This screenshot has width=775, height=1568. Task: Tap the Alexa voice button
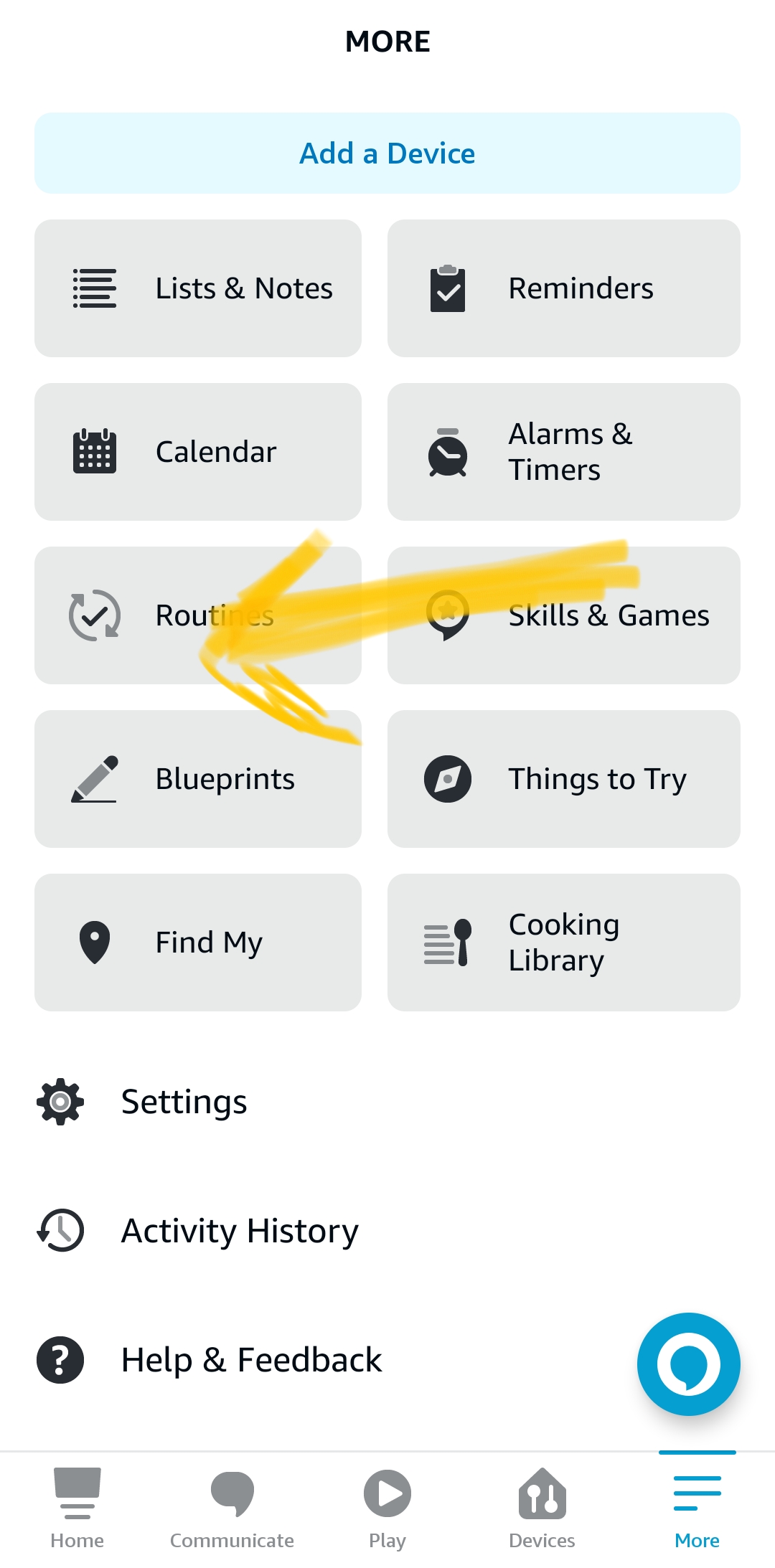pos(688,1364)
